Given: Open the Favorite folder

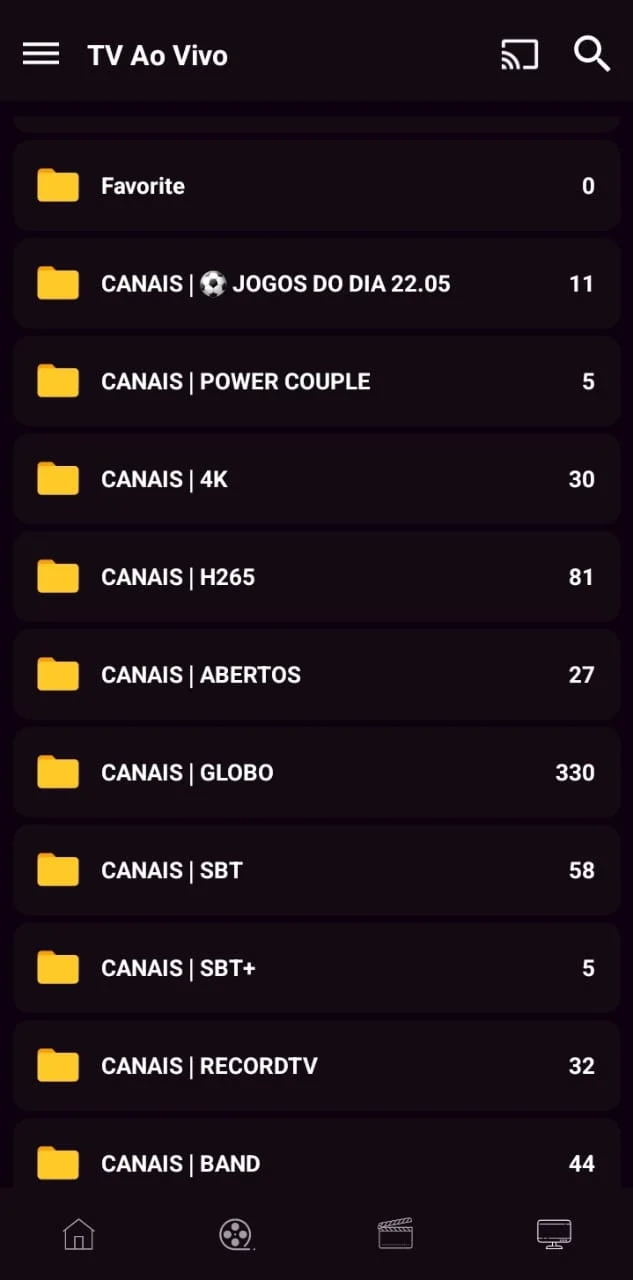Looking at the screenshot, I should [316, 186].
